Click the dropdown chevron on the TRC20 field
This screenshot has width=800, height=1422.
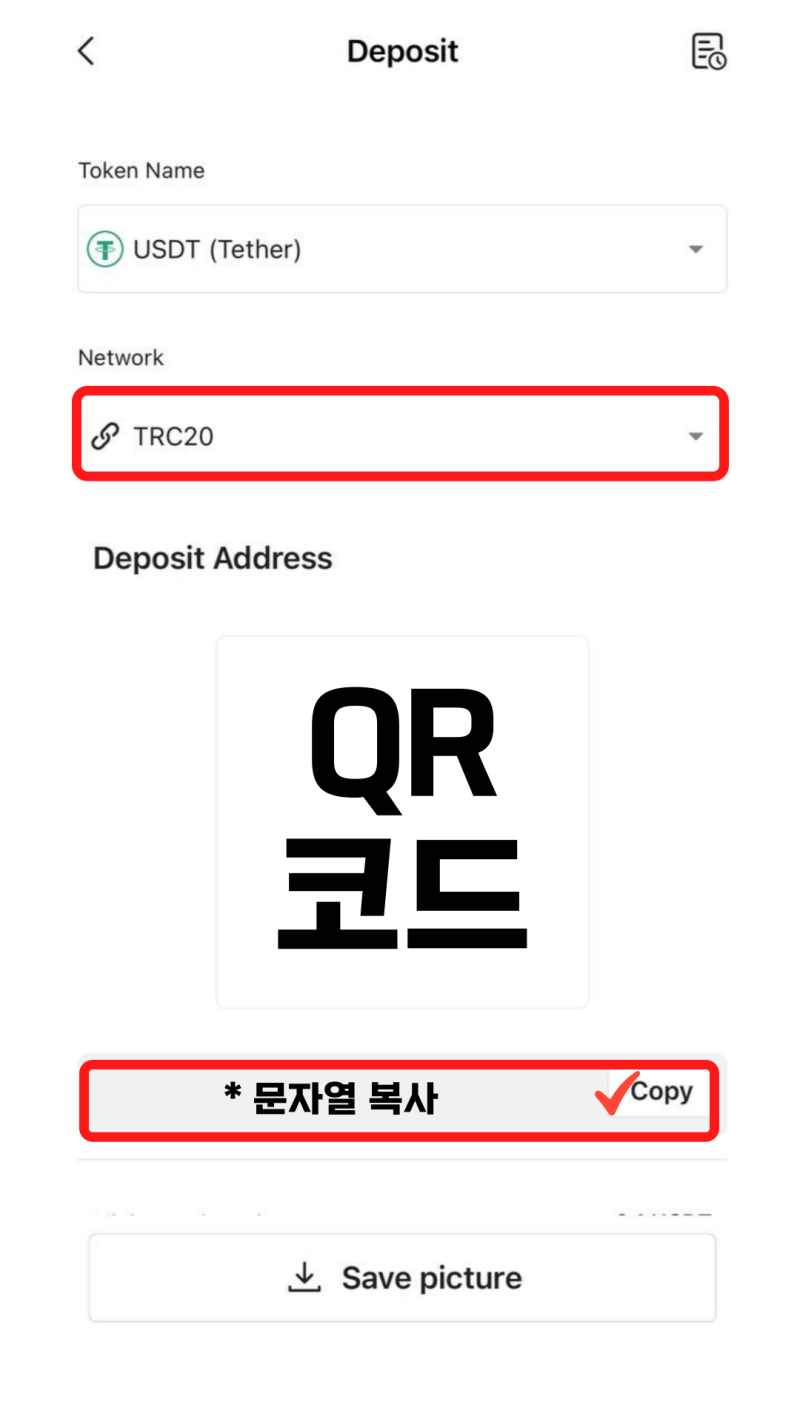(694, 435)
